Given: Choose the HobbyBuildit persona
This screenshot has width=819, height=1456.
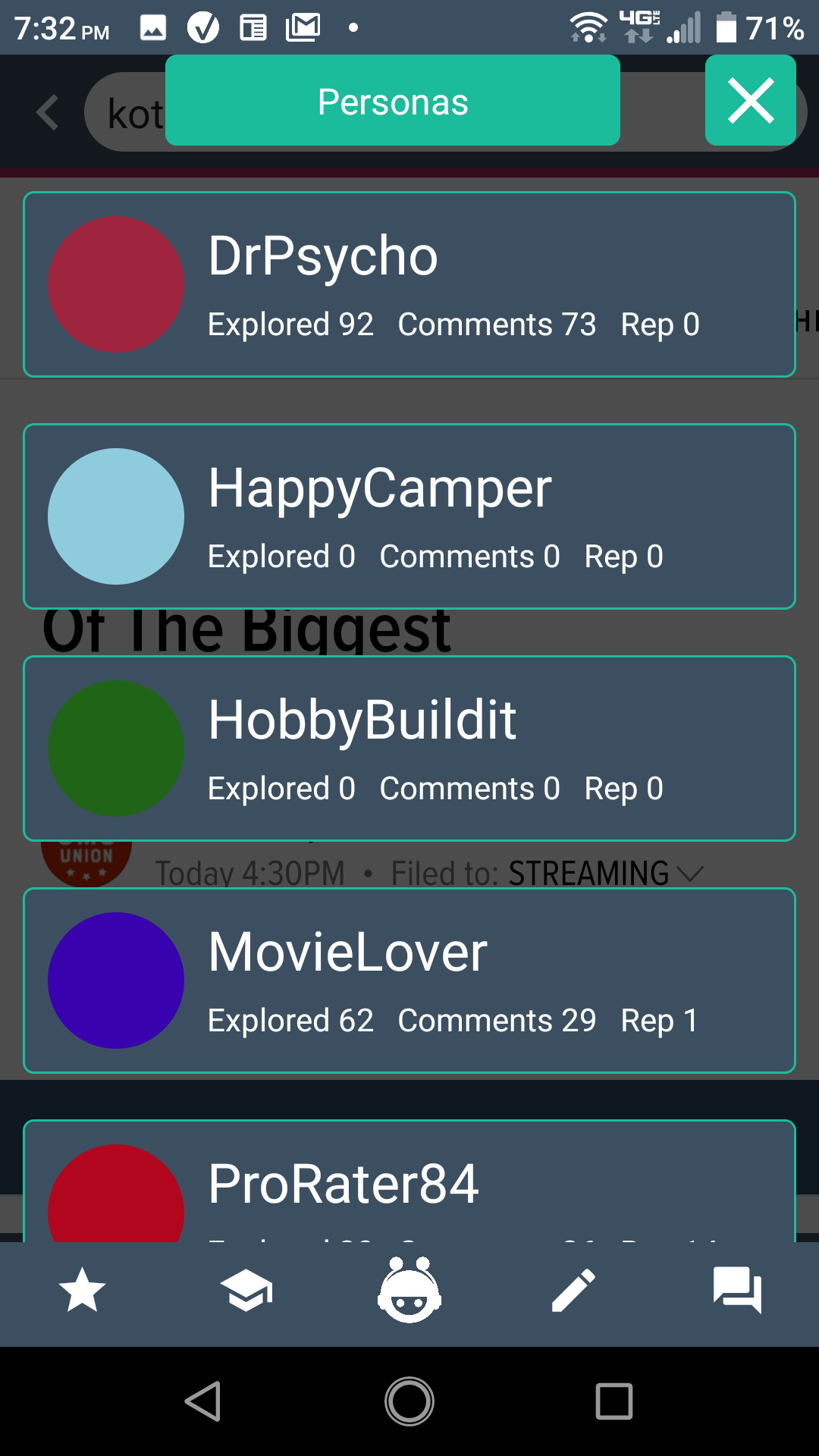Looking at the screenshot, I should point(409,748).
